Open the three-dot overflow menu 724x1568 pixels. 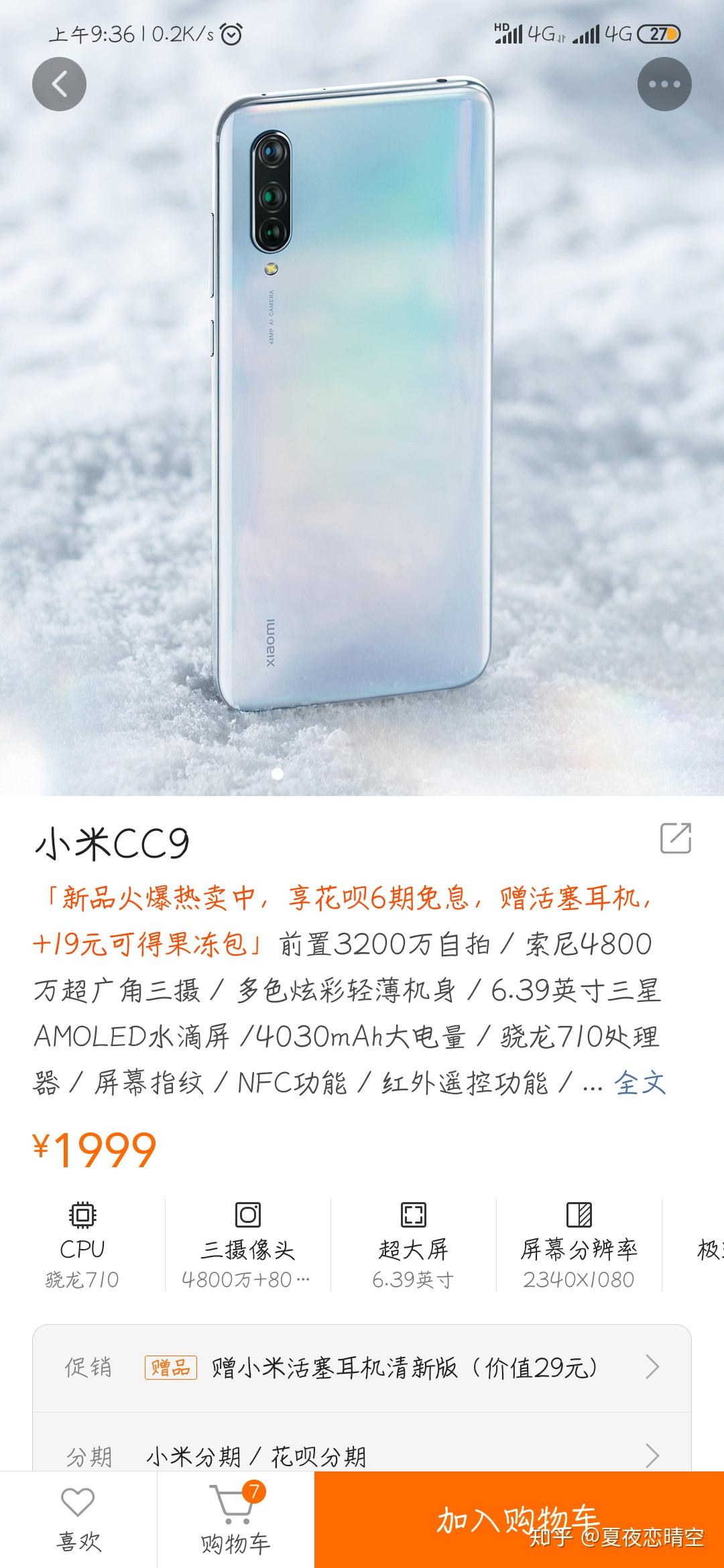click(x=664, y=84)
